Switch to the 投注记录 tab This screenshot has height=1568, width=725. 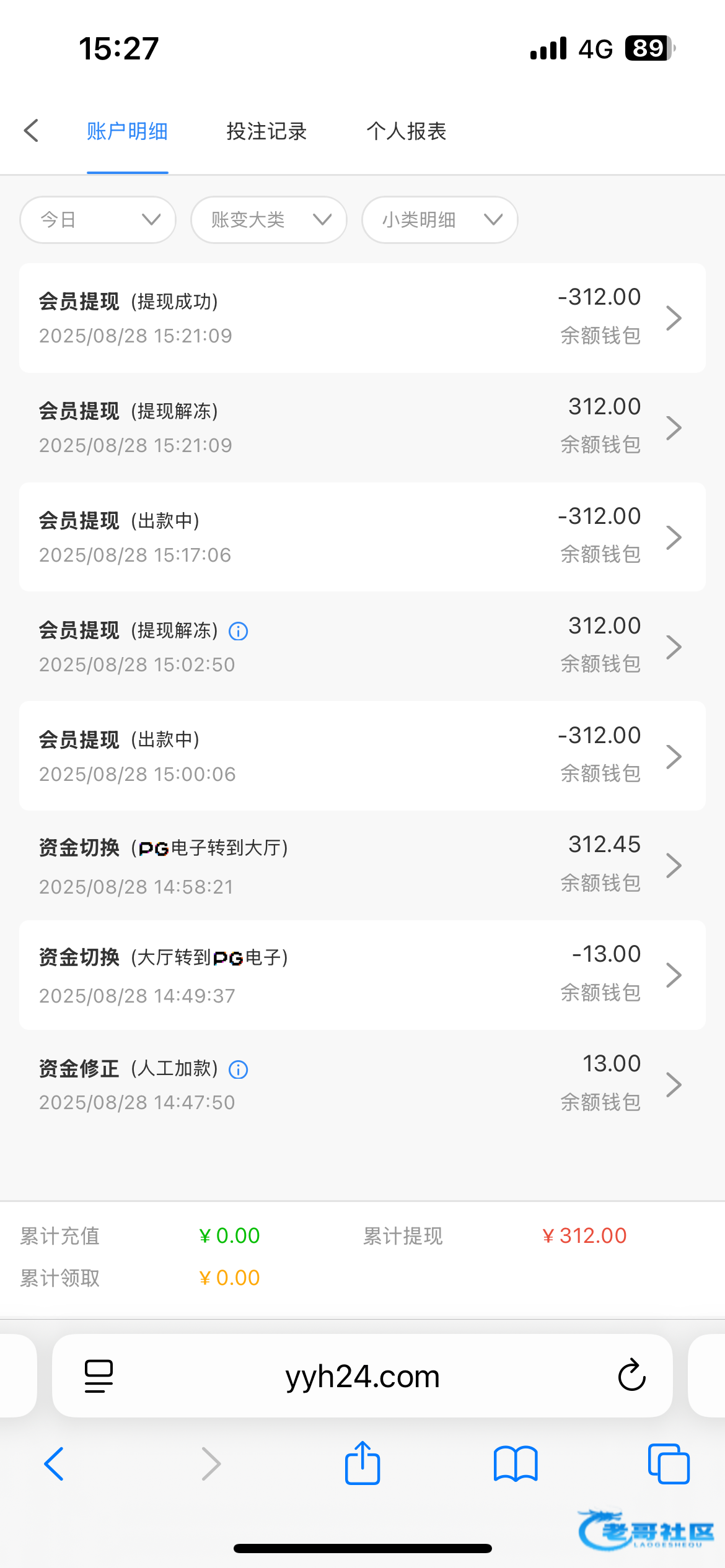[266, 131]
